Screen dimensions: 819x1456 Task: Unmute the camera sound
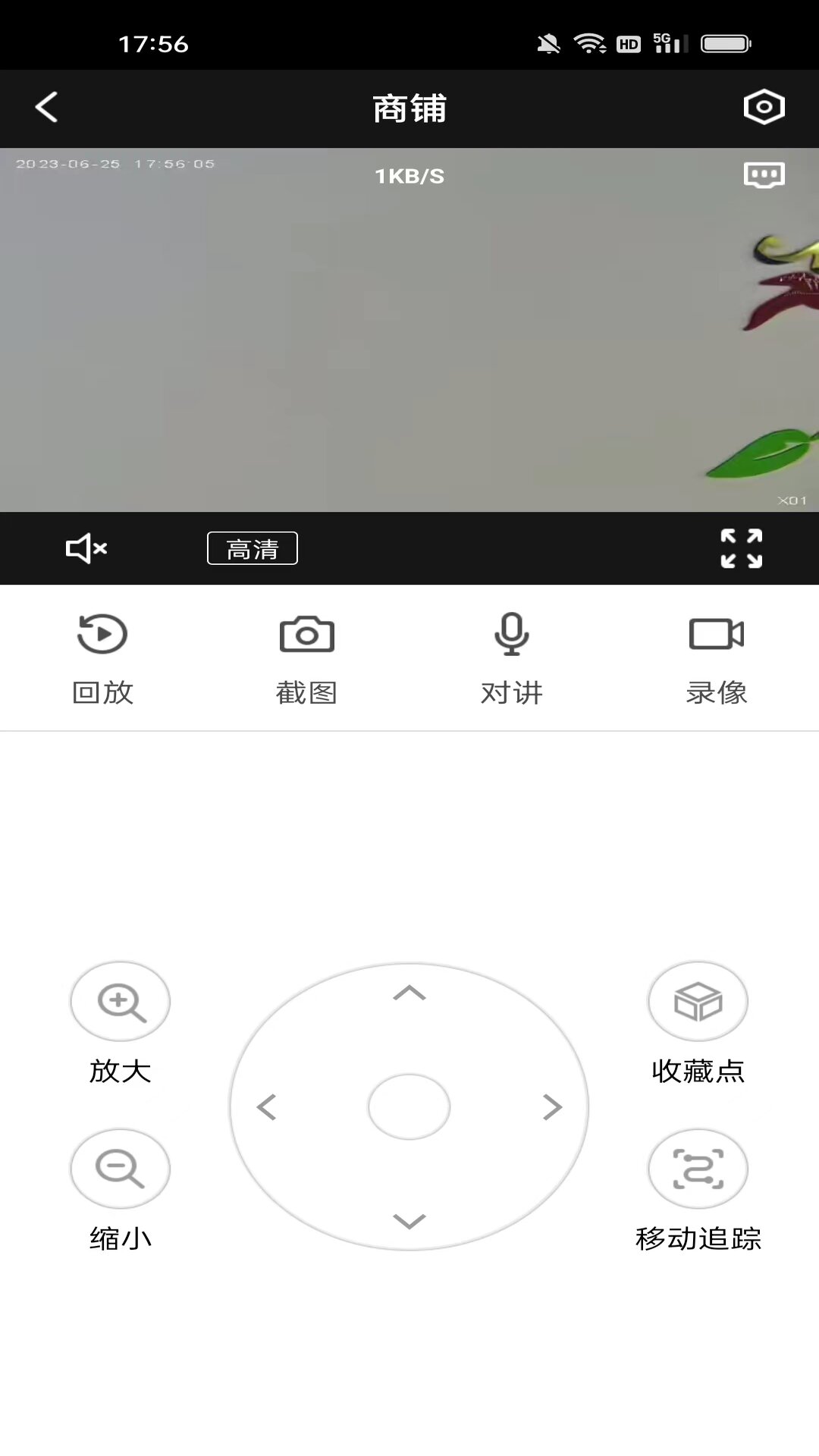pyautogui.click(x=86, y=548)
